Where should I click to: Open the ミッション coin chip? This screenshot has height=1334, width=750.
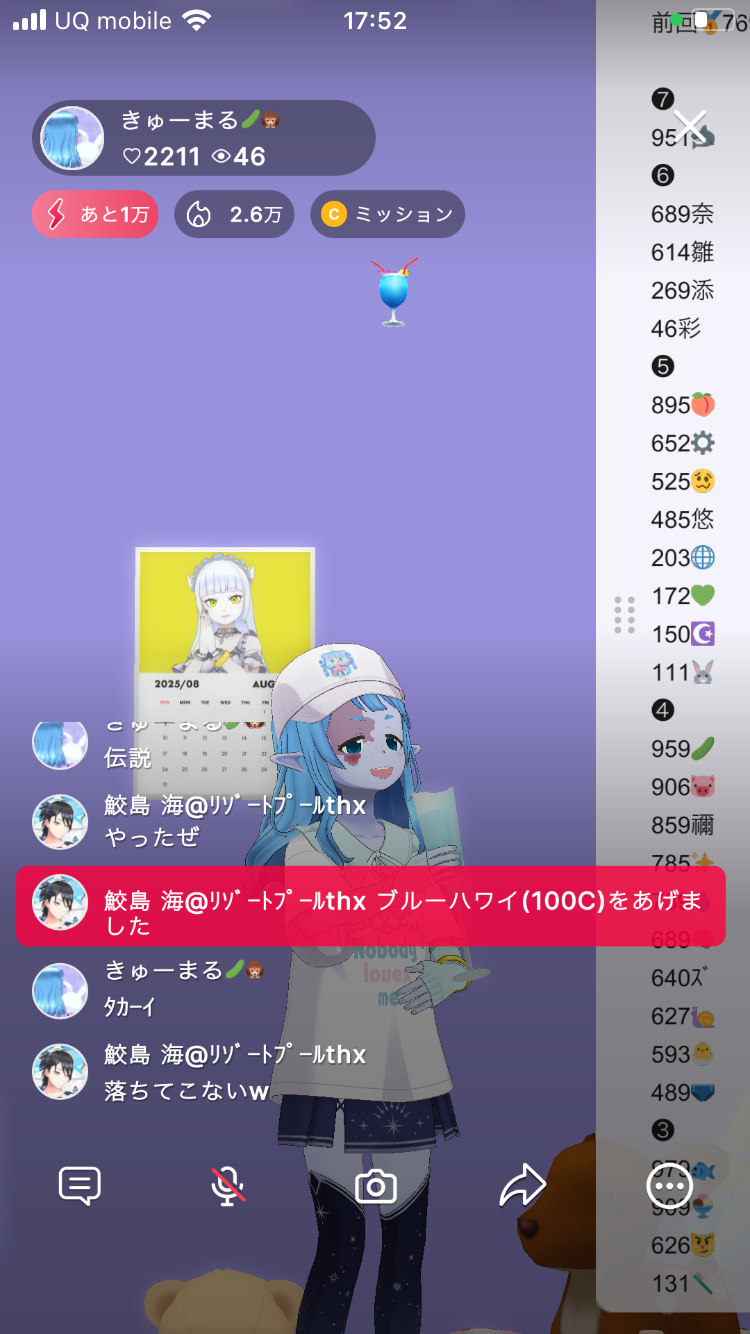[387, 214]
